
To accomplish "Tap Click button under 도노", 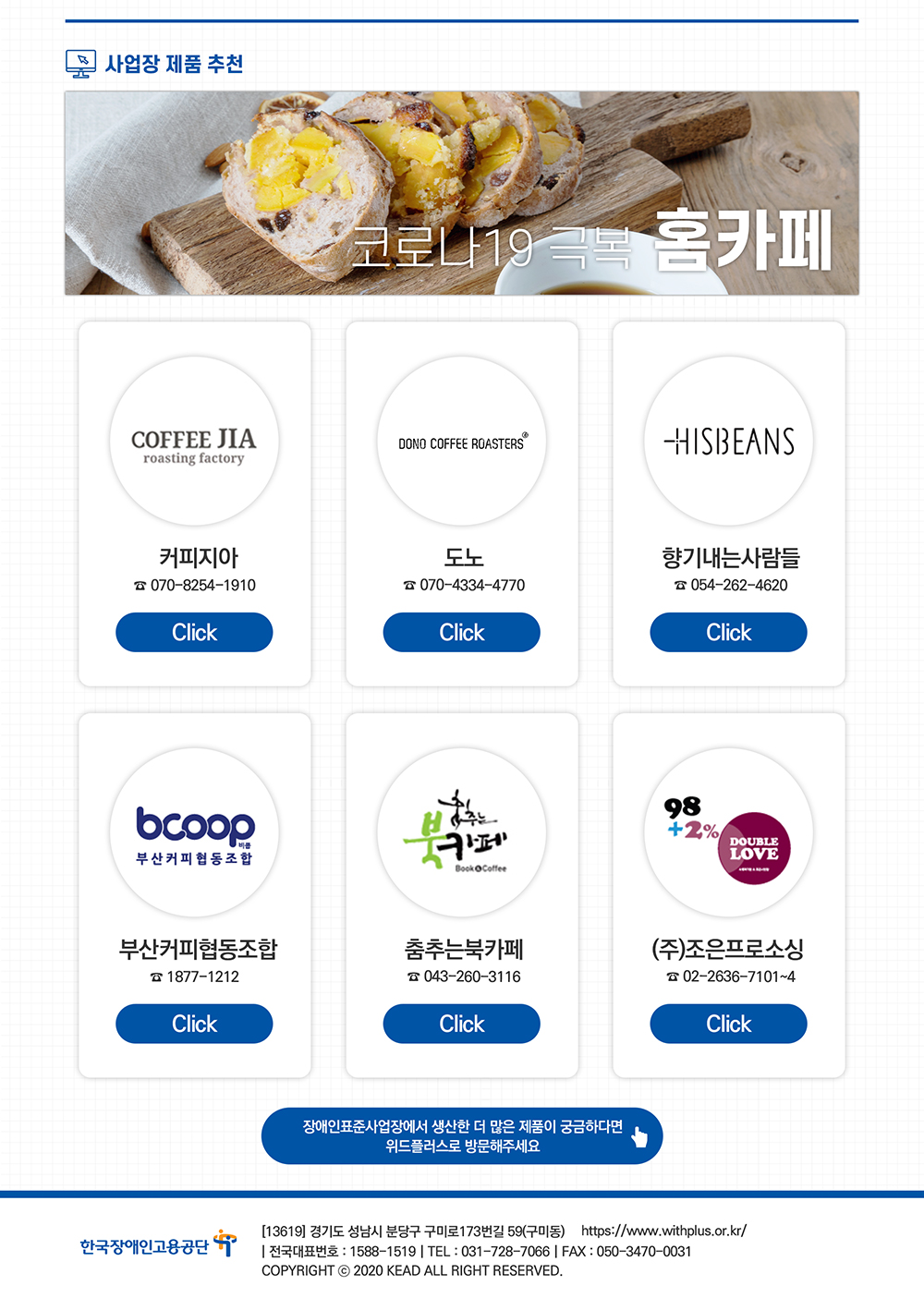I will pyautogui.click(x=461, y=633).
